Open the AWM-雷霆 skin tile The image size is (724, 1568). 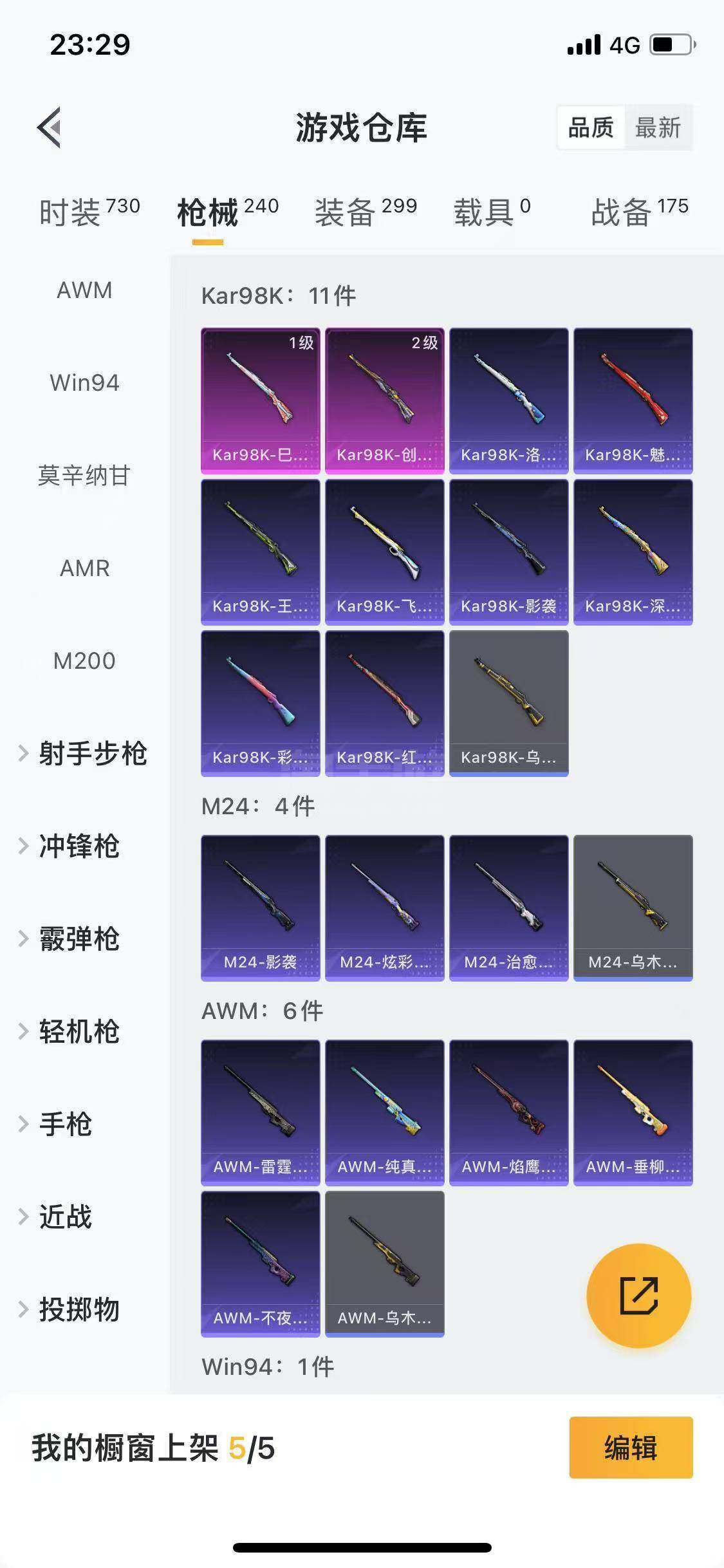[x=260, y=1112]
